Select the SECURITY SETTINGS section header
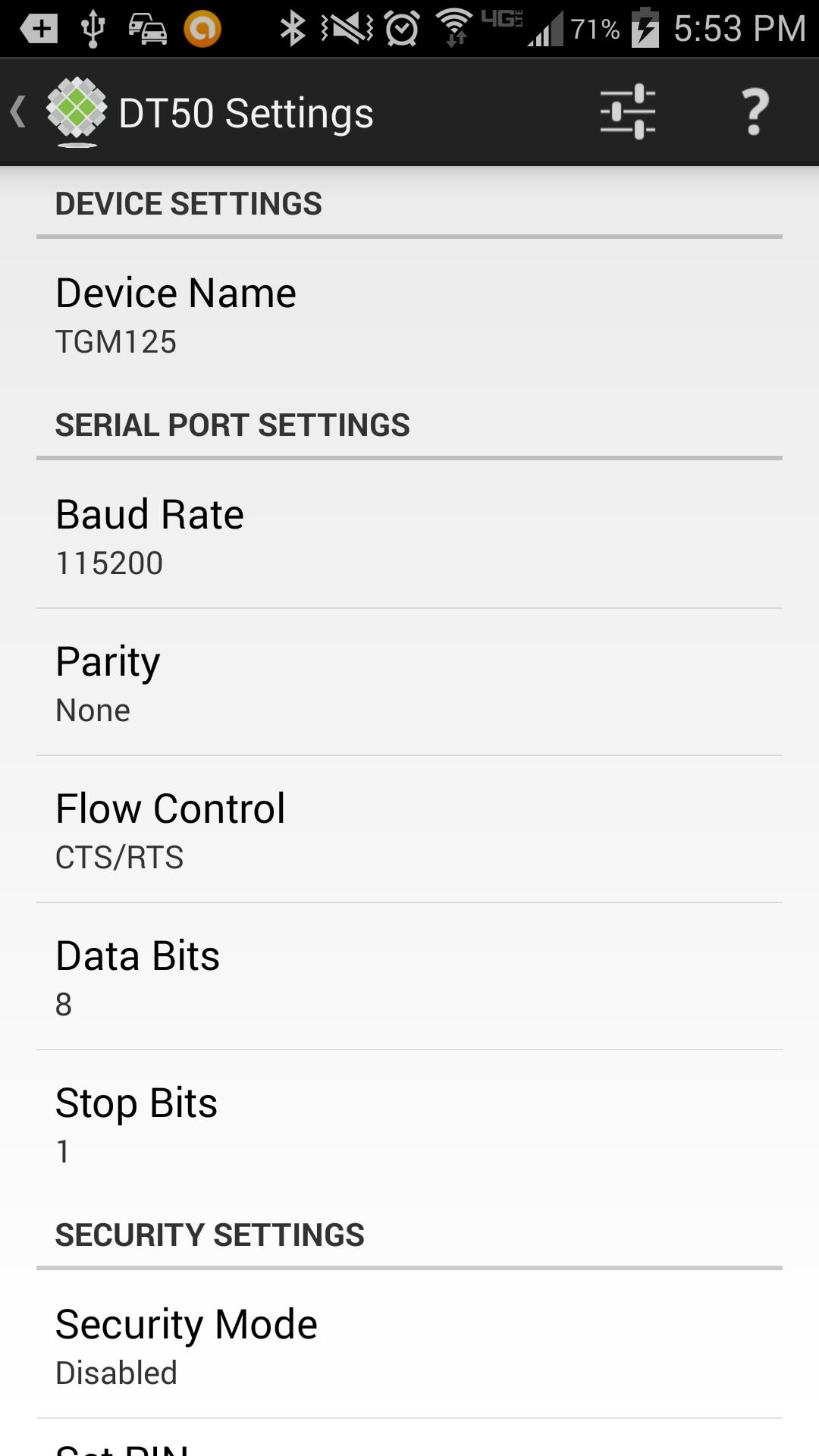This screenshot has height=1456, width=819. click(x=209, y=1234)
